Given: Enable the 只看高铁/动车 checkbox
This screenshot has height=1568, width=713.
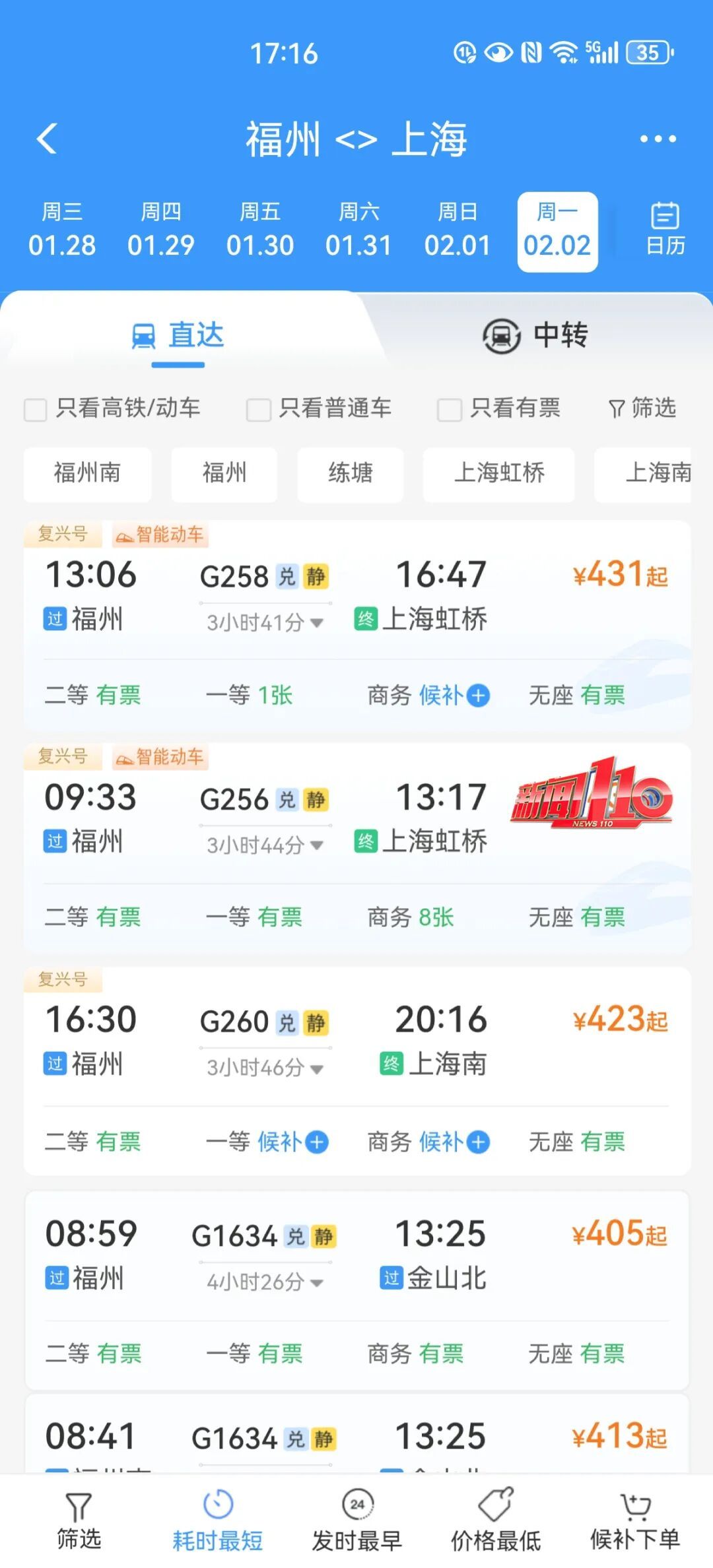Looking at the screenshot, I should pyautogui.click(x=34, y=410).
